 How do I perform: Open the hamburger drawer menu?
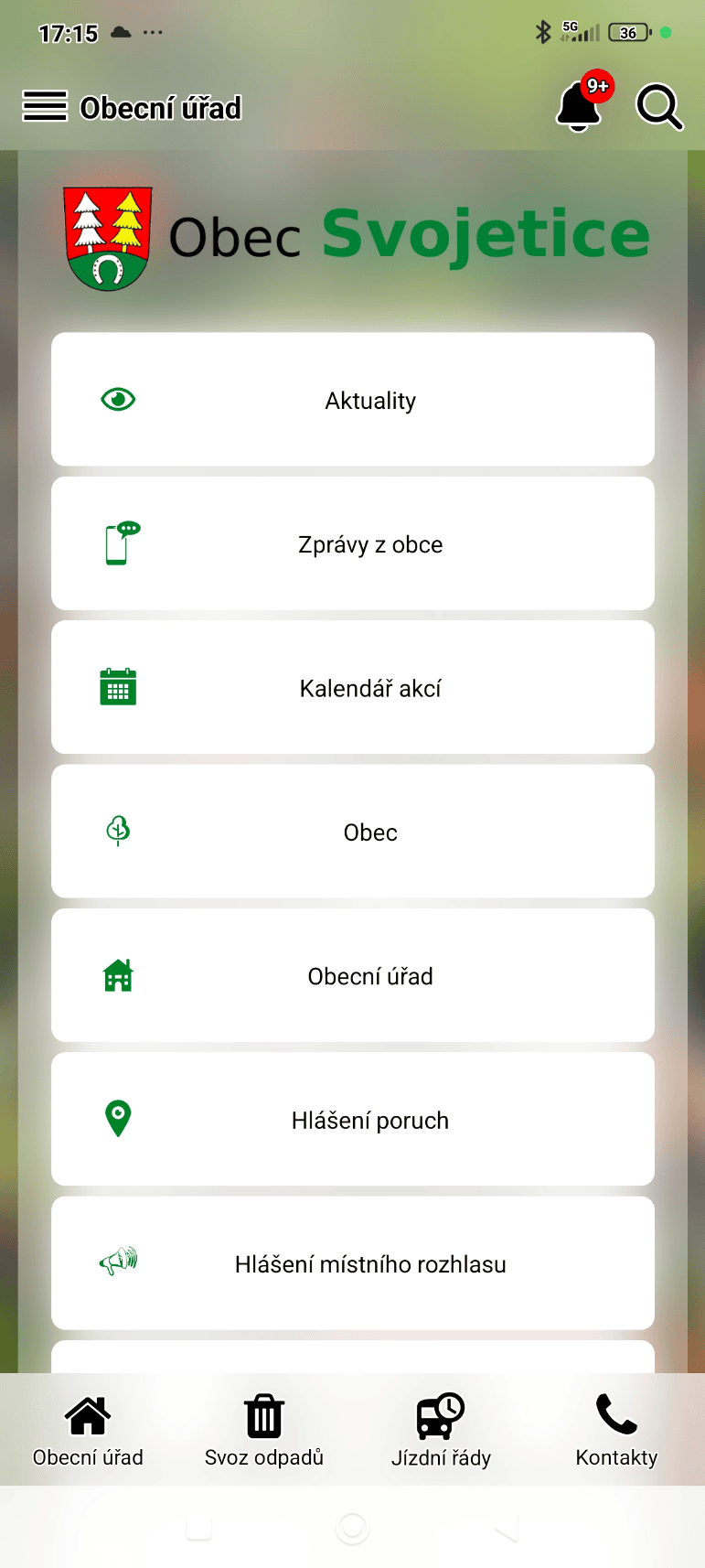45,107
